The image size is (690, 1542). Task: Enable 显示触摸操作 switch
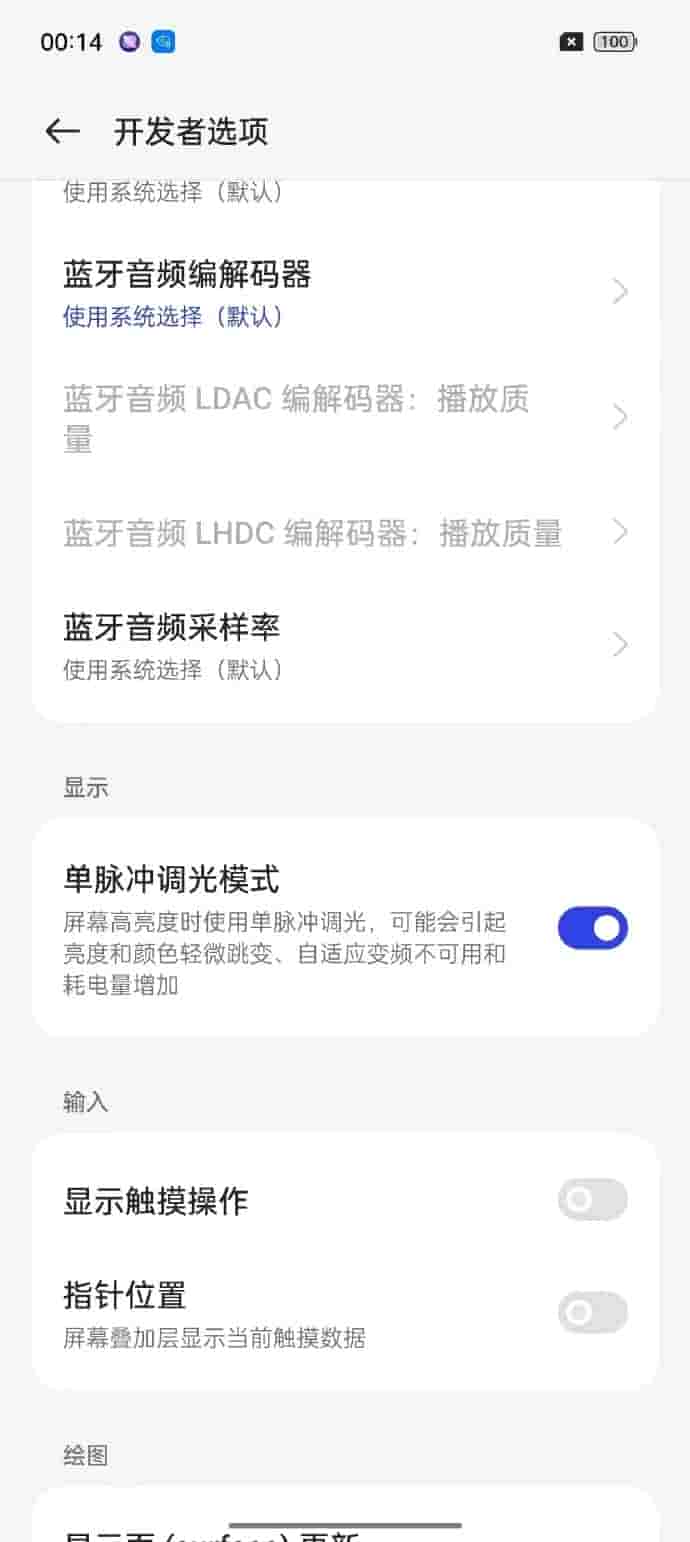pyautogui.click(x=592, y=1200)
